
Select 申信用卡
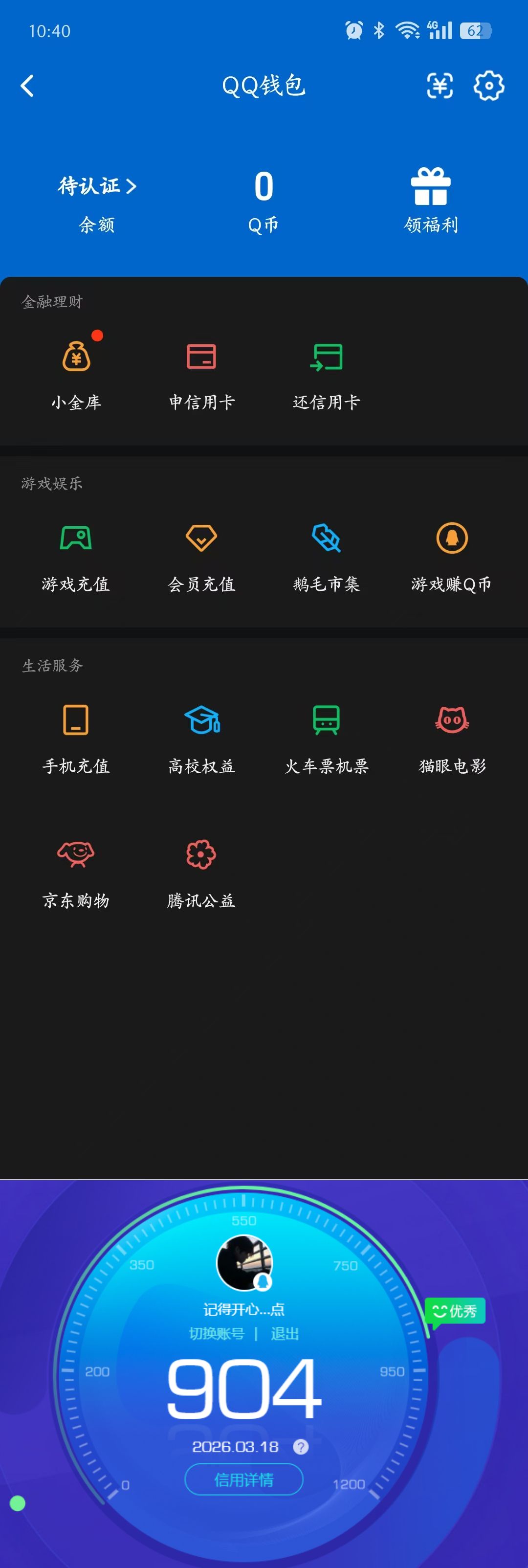coord(201,373)
